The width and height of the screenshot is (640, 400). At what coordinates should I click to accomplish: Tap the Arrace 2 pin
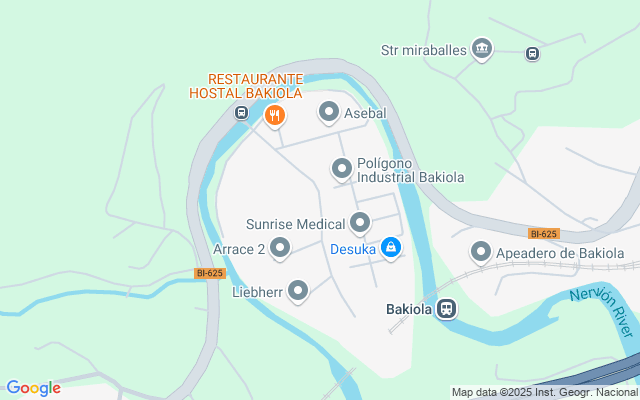[x=280, y=247]
